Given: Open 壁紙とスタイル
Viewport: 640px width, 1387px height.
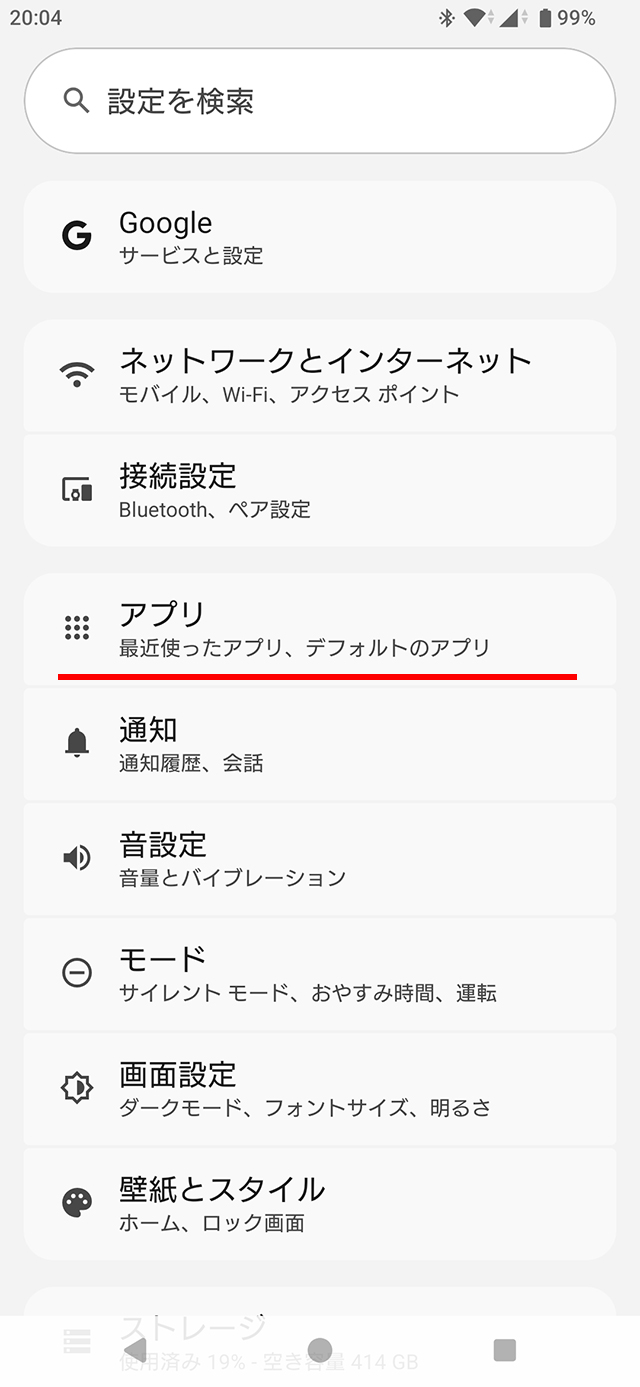Looking at the screenshot, I should pyautogui.click(x=320, y=1203).
